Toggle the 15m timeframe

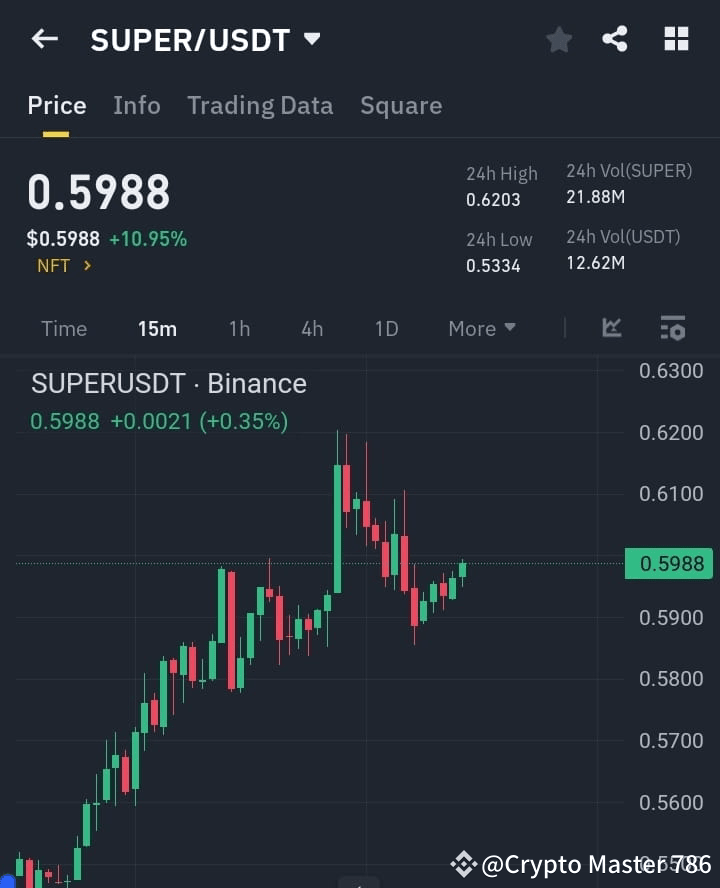click(x=157, y=328)
